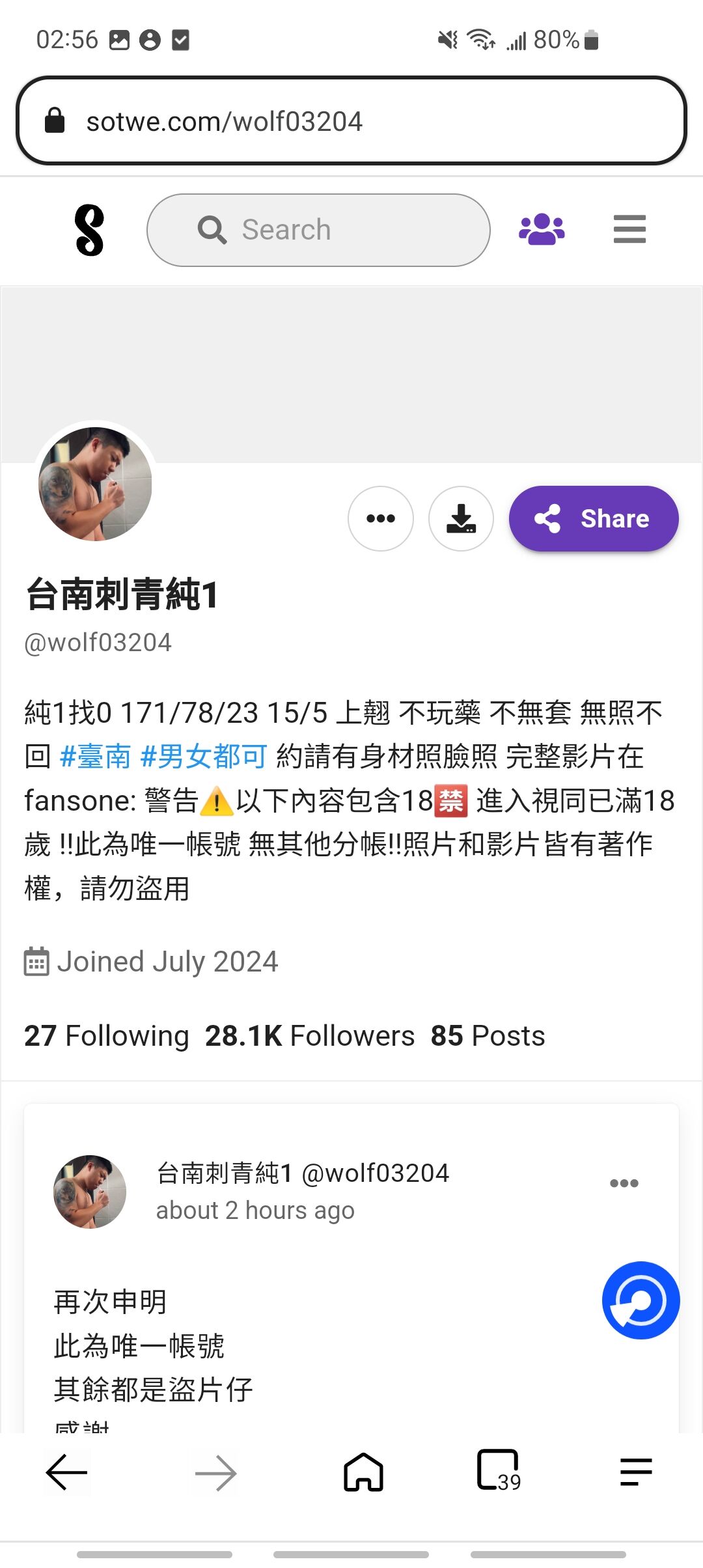703x1568 pixels.
Task: Open the purple users group icon
Action: 542,230
